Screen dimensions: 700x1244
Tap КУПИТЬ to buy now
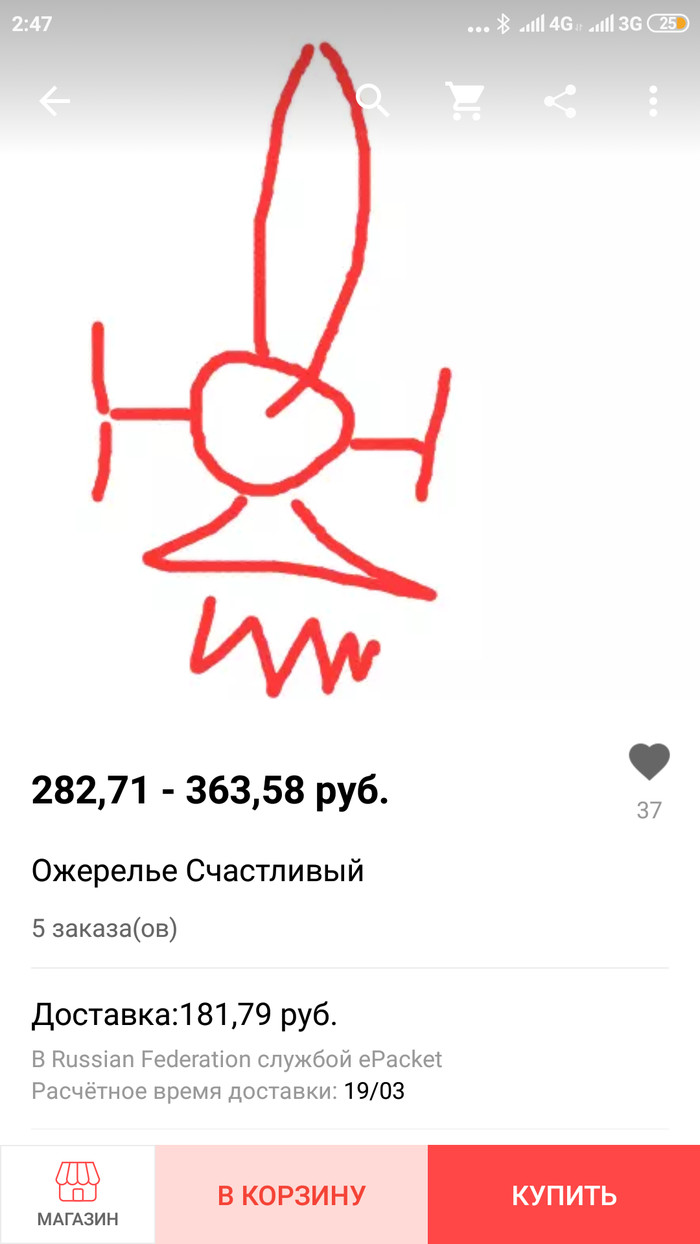click(564, 1194)
